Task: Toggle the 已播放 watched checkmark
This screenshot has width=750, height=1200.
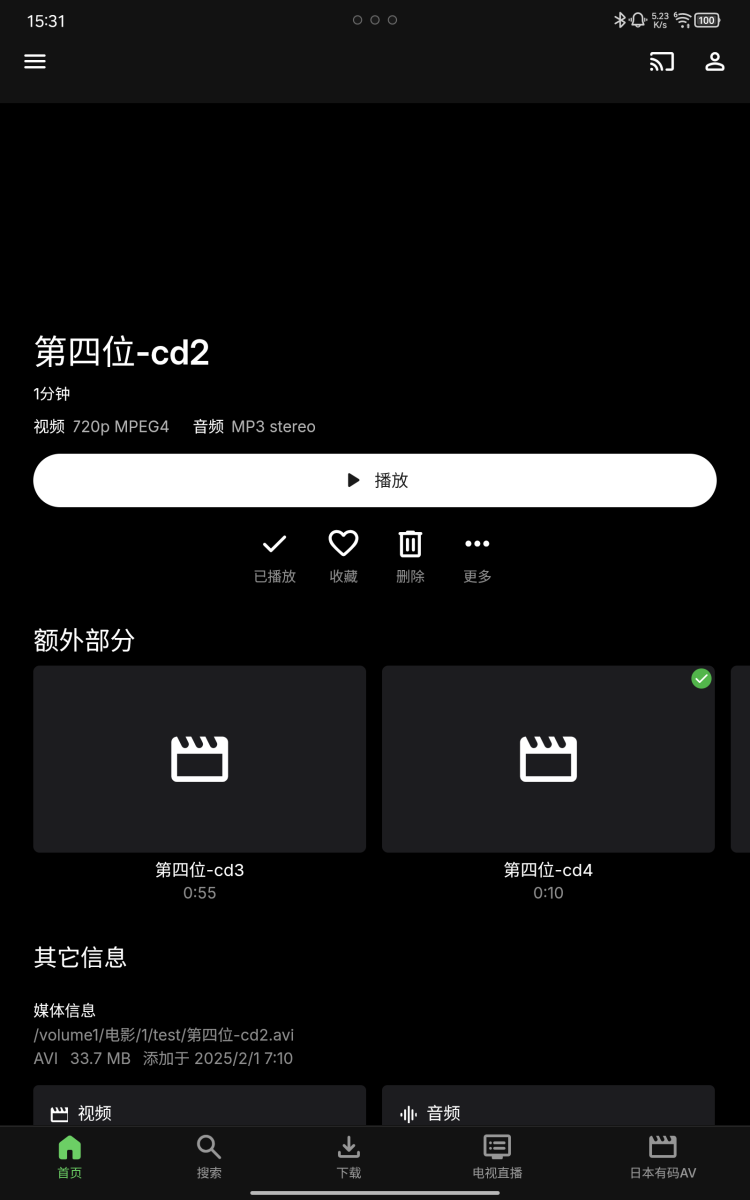Action: point(274,543)
